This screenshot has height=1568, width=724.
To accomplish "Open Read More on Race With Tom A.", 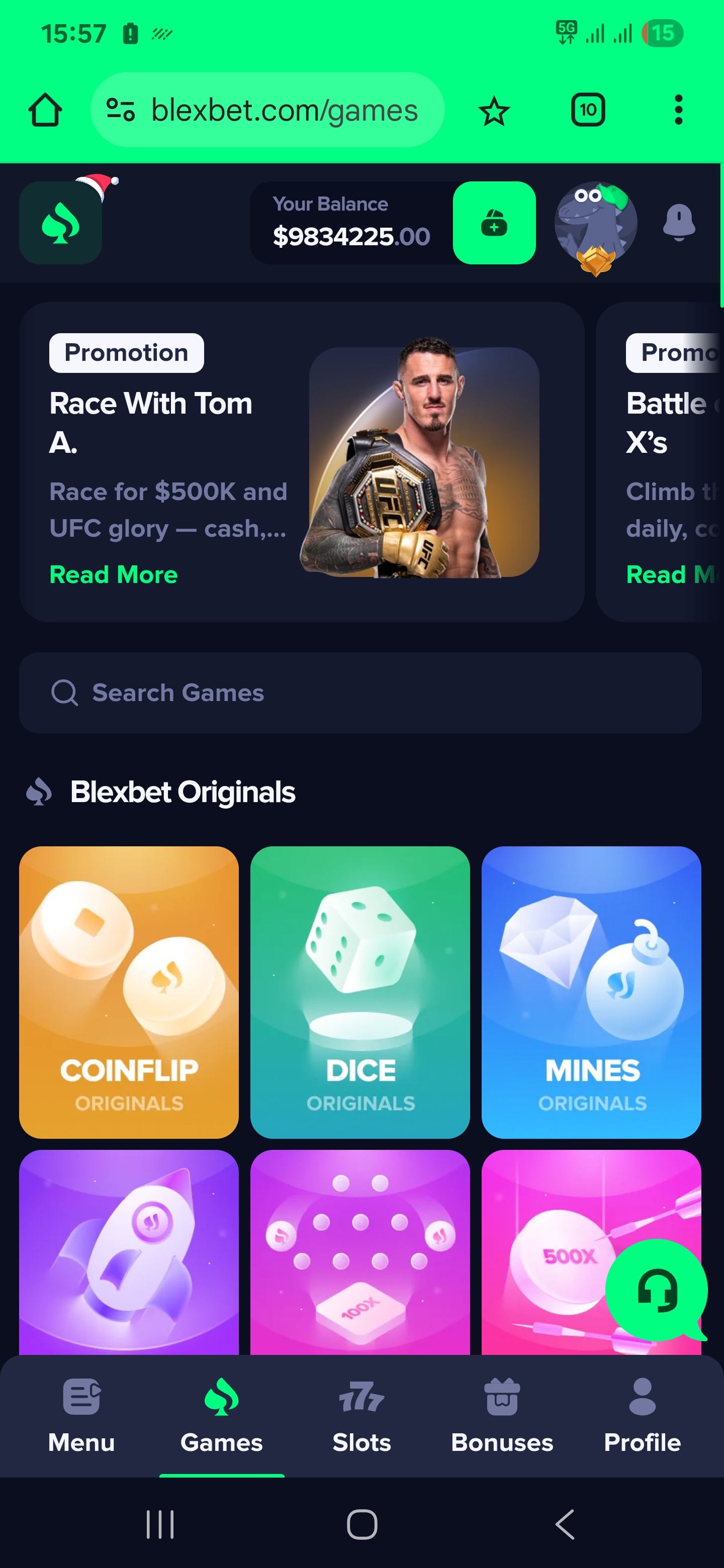I will click(x=113, y=574).
